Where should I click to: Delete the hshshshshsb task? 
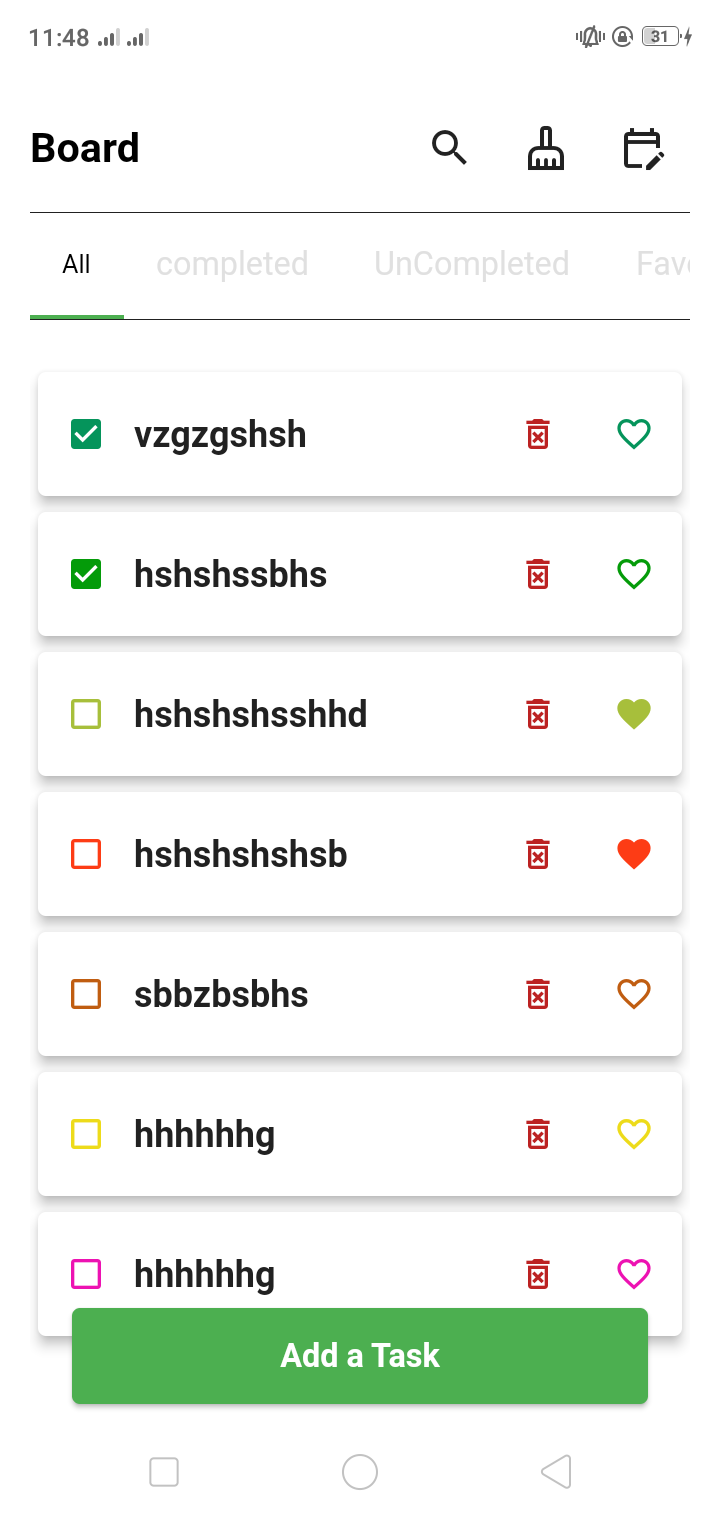pyautogui.click(x=538, y=854)
